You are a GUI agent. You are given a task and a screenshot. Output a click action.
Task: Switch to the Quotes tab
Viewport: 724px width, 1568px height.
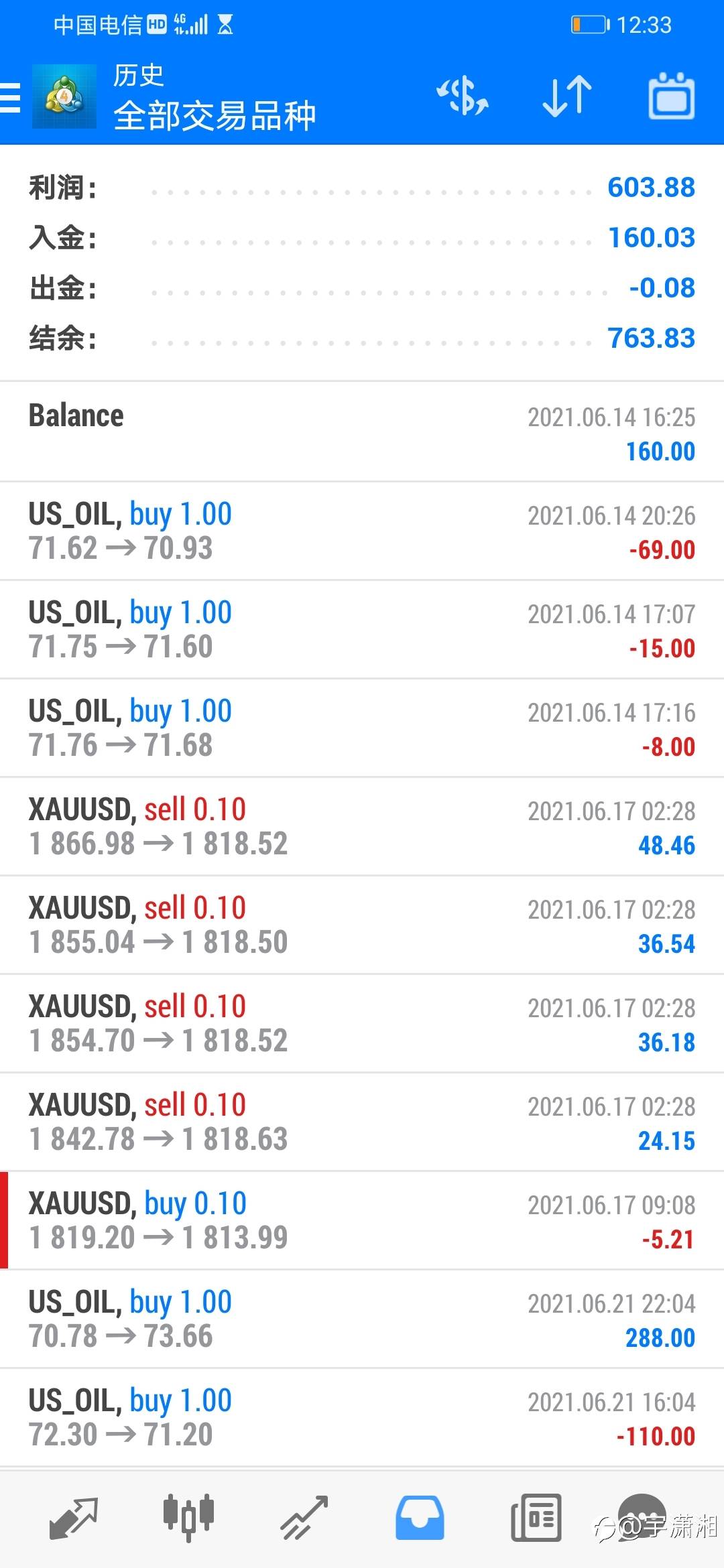[x=73, y=1518]
